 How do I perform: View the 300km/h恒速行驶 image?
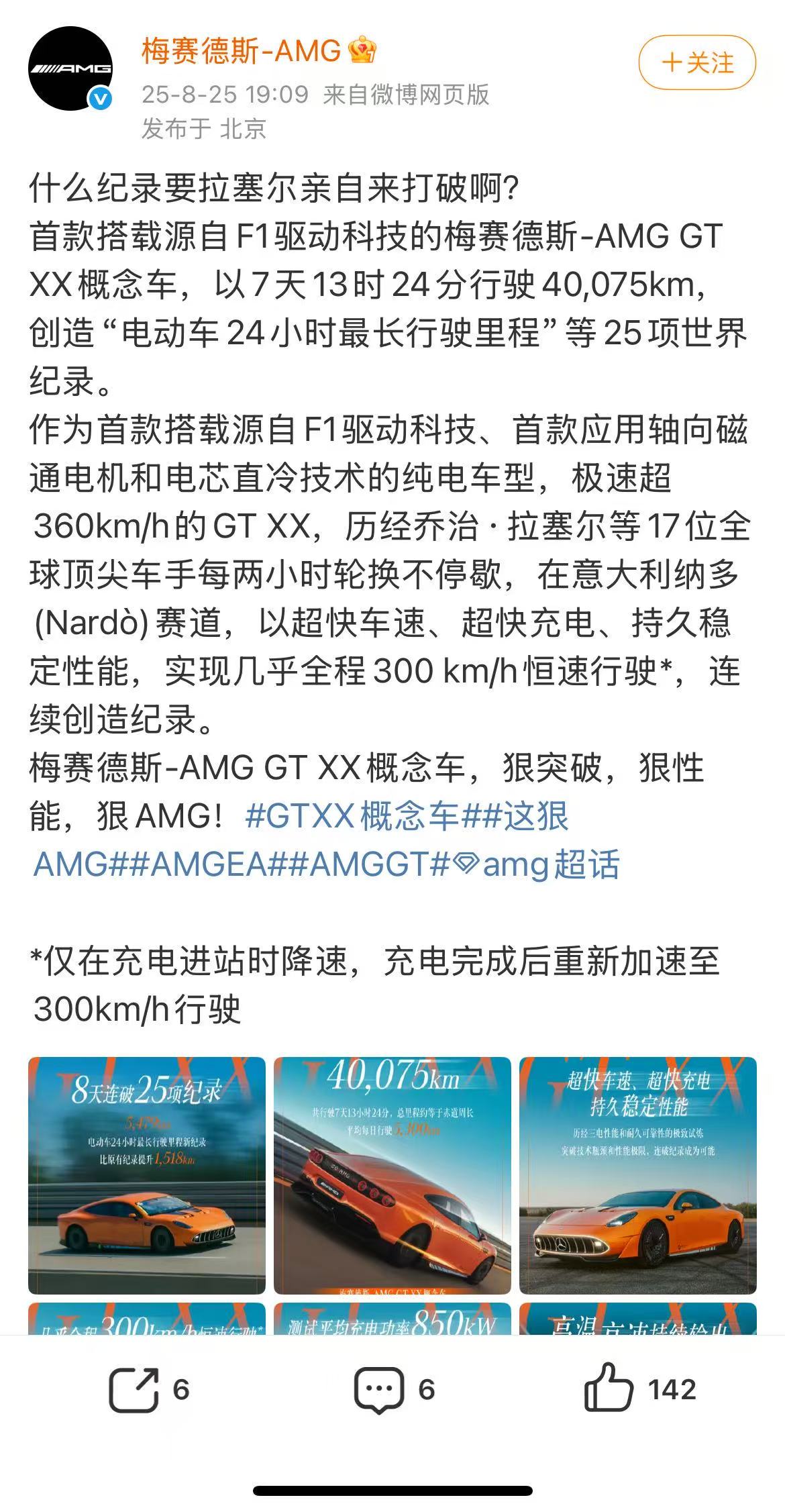147,1319
